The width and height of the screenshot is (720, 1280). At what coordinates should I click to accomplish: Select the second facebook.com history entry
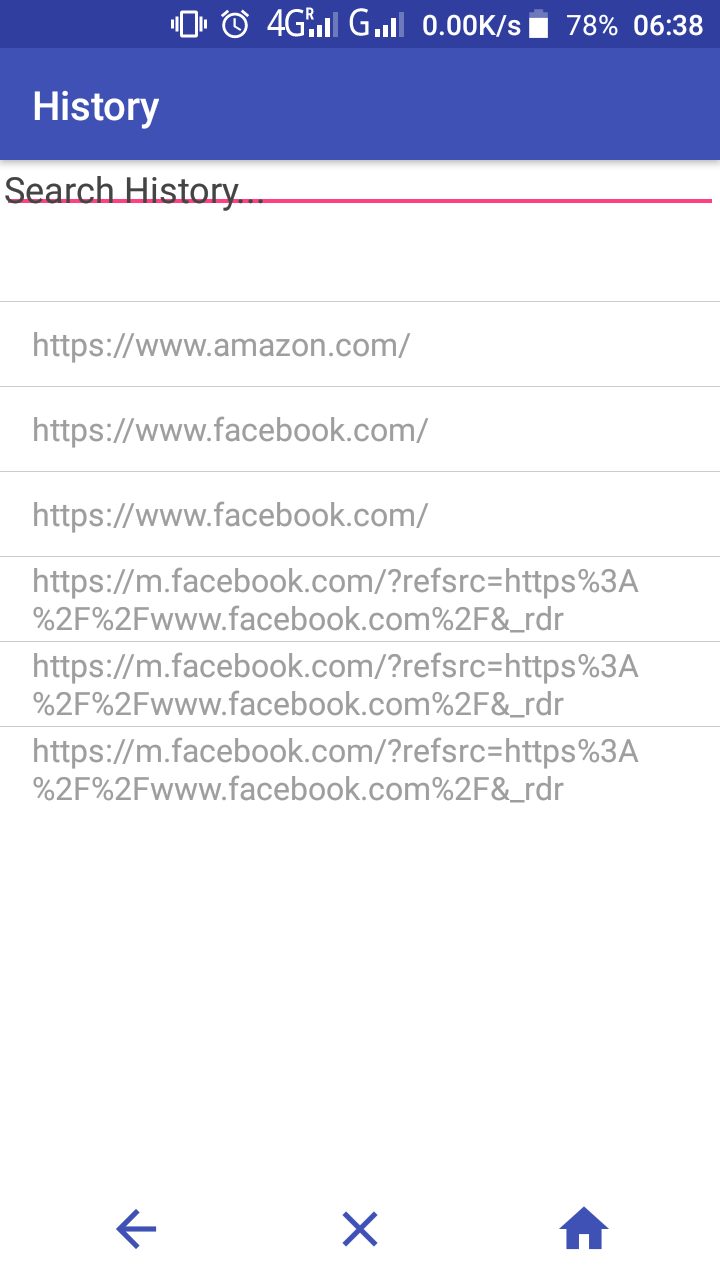pyautogui.click(x=228, y=514)
